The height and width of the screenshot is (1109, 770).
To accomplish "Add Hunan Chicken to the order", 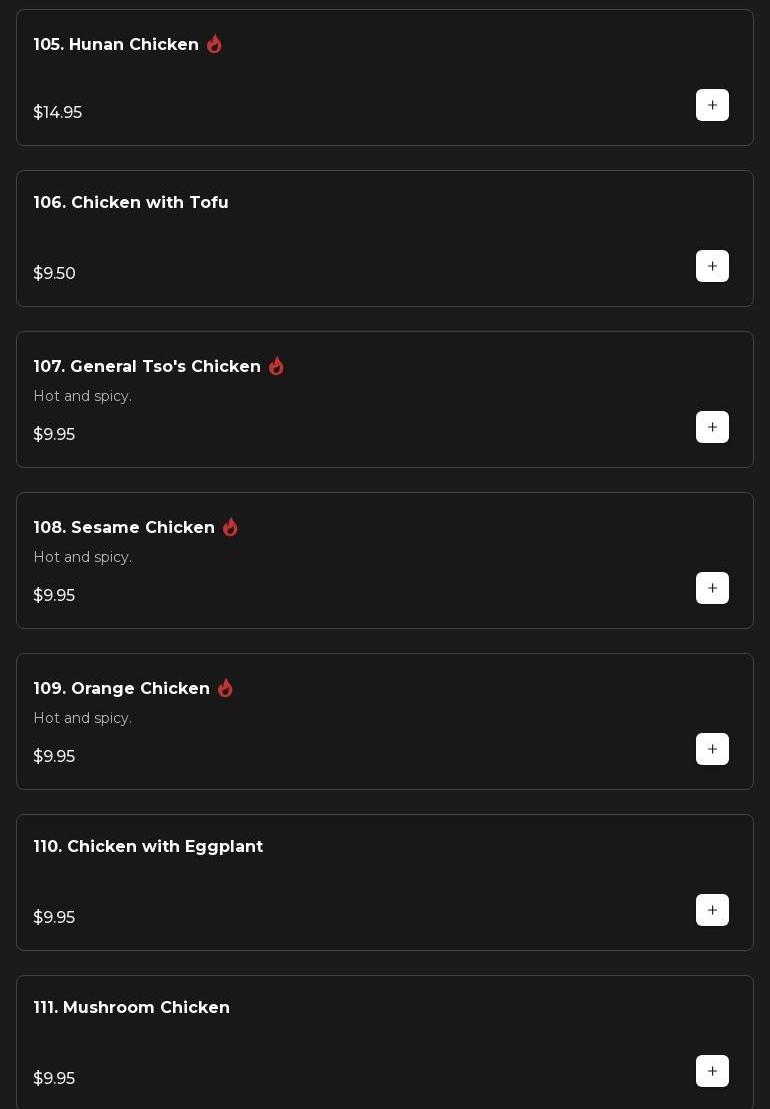I will click(x=712, y=105).
